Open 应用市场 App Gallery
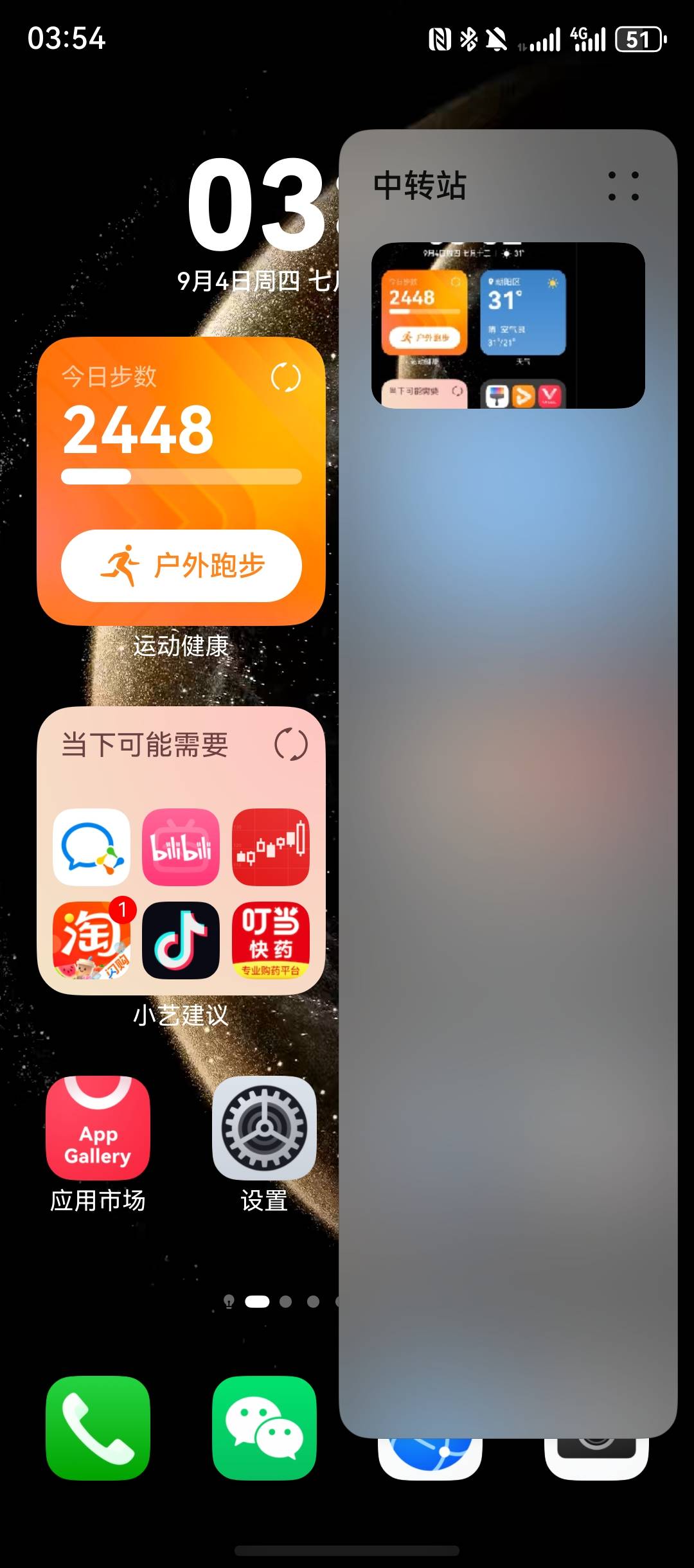 tap(98, 1128)
